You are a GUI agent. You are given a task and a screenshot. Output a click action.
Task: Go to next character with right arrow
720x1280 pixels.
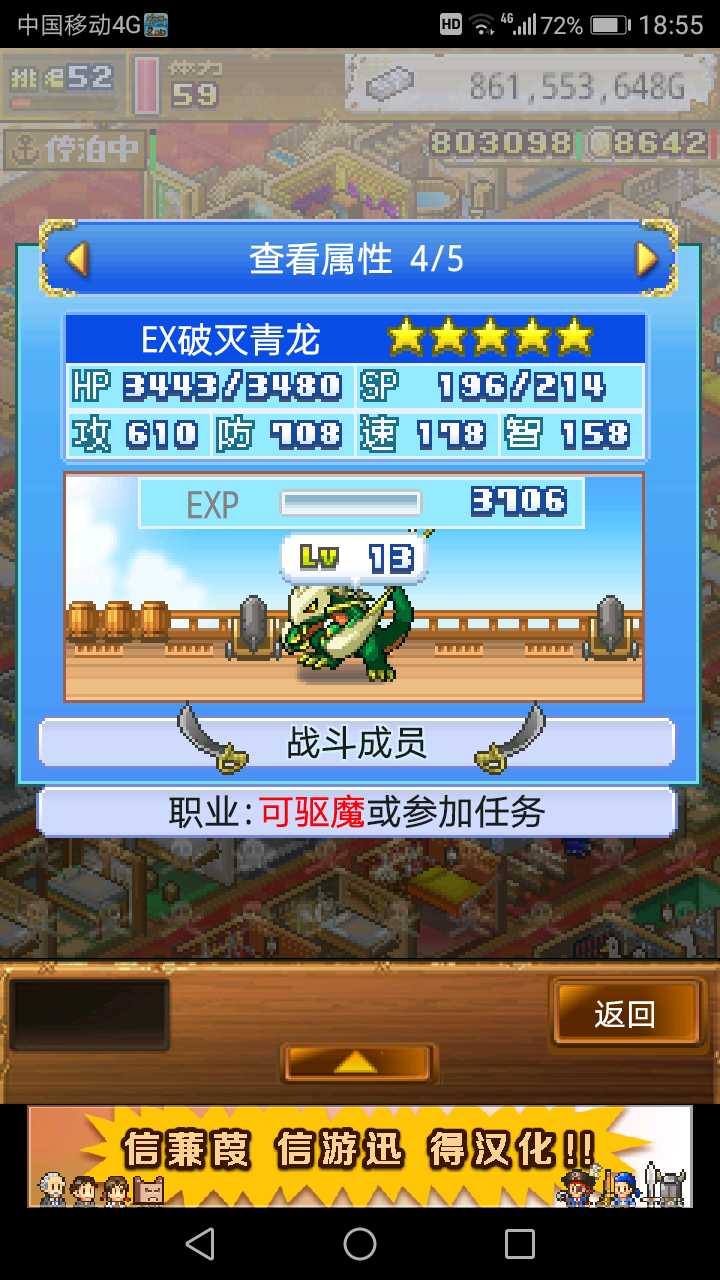[647, 260]
